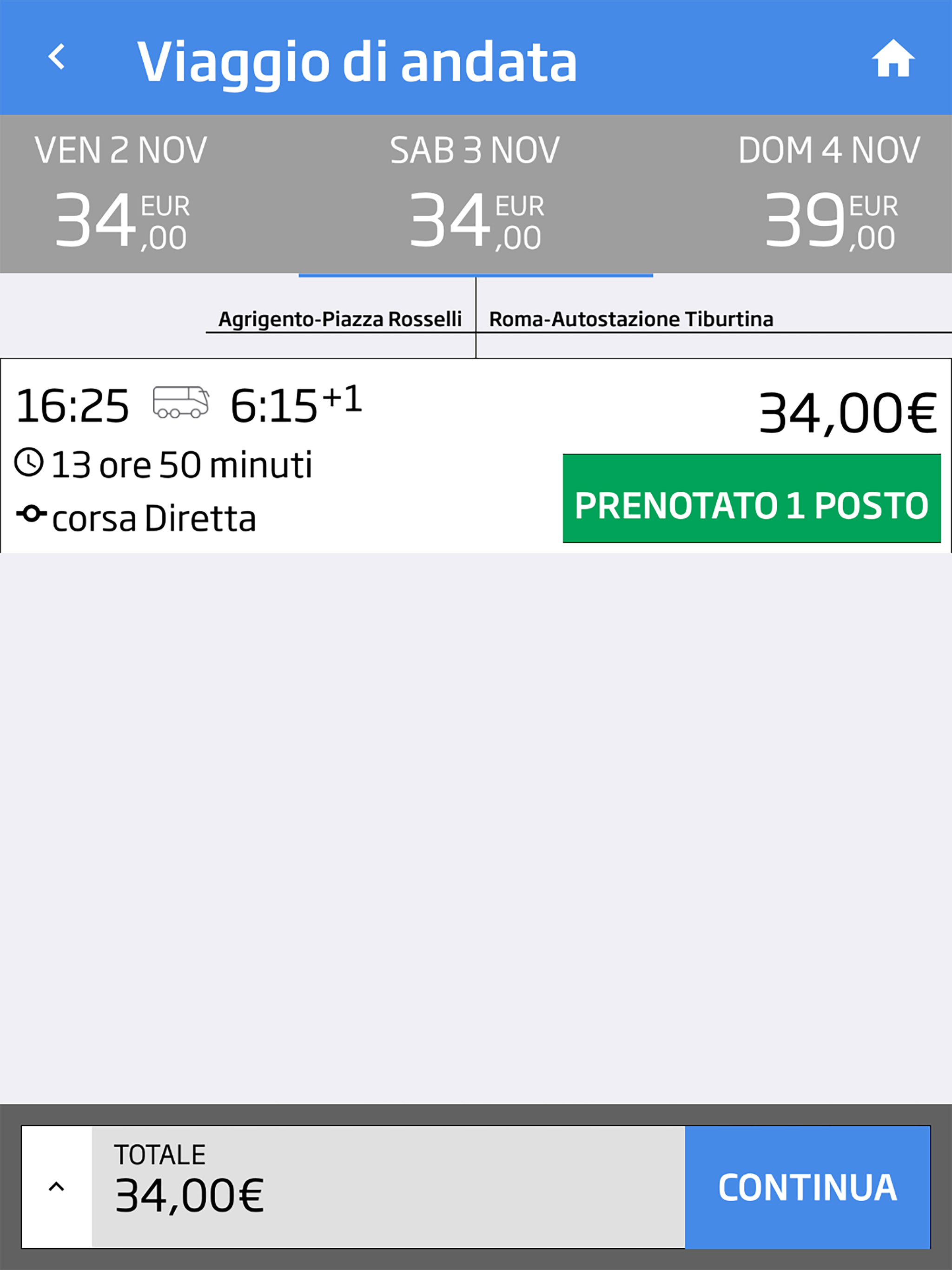
Task: Switch to DOM 4 NOV date
Action: [x=829, y=193]
